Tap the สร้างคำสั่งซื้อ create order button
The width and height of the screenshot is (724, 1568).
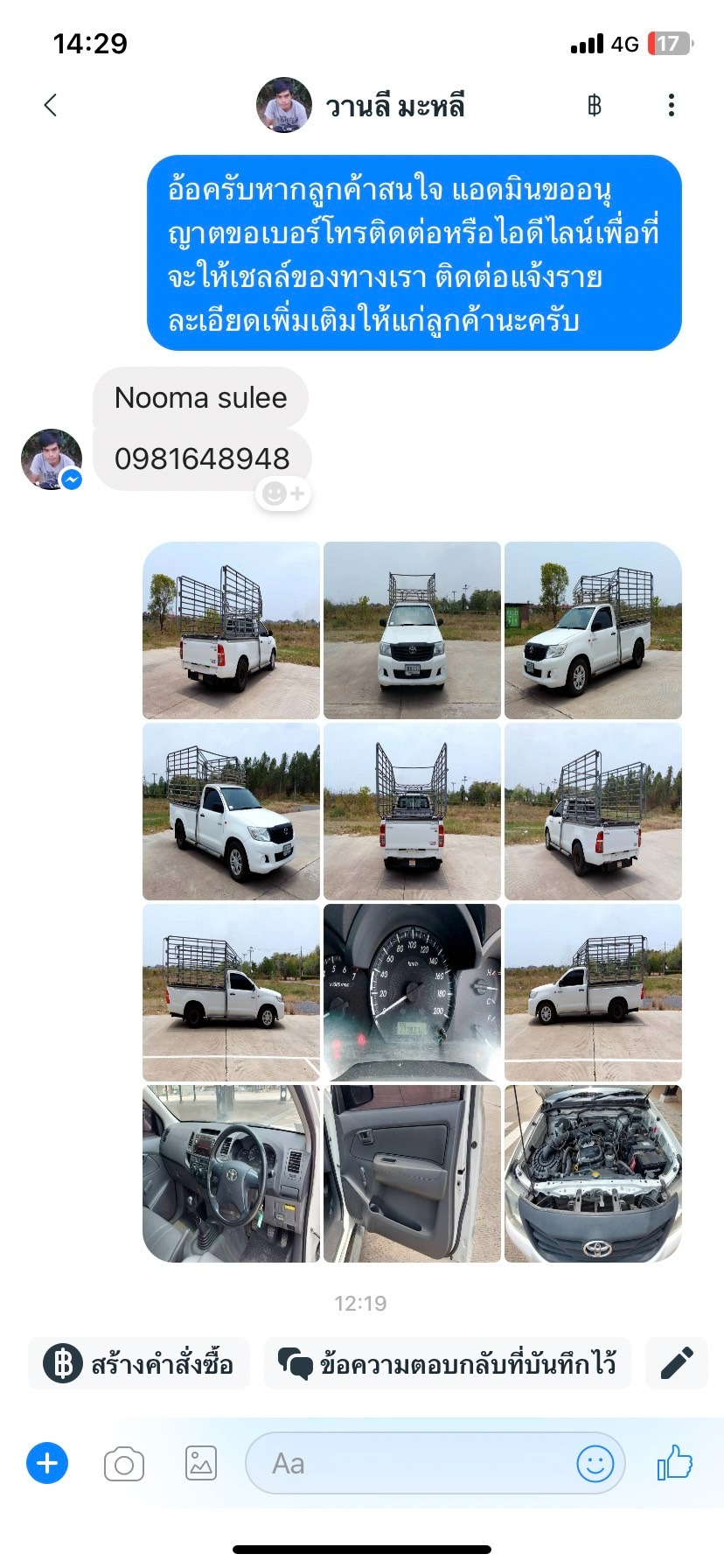click(x=139, y=1363)
